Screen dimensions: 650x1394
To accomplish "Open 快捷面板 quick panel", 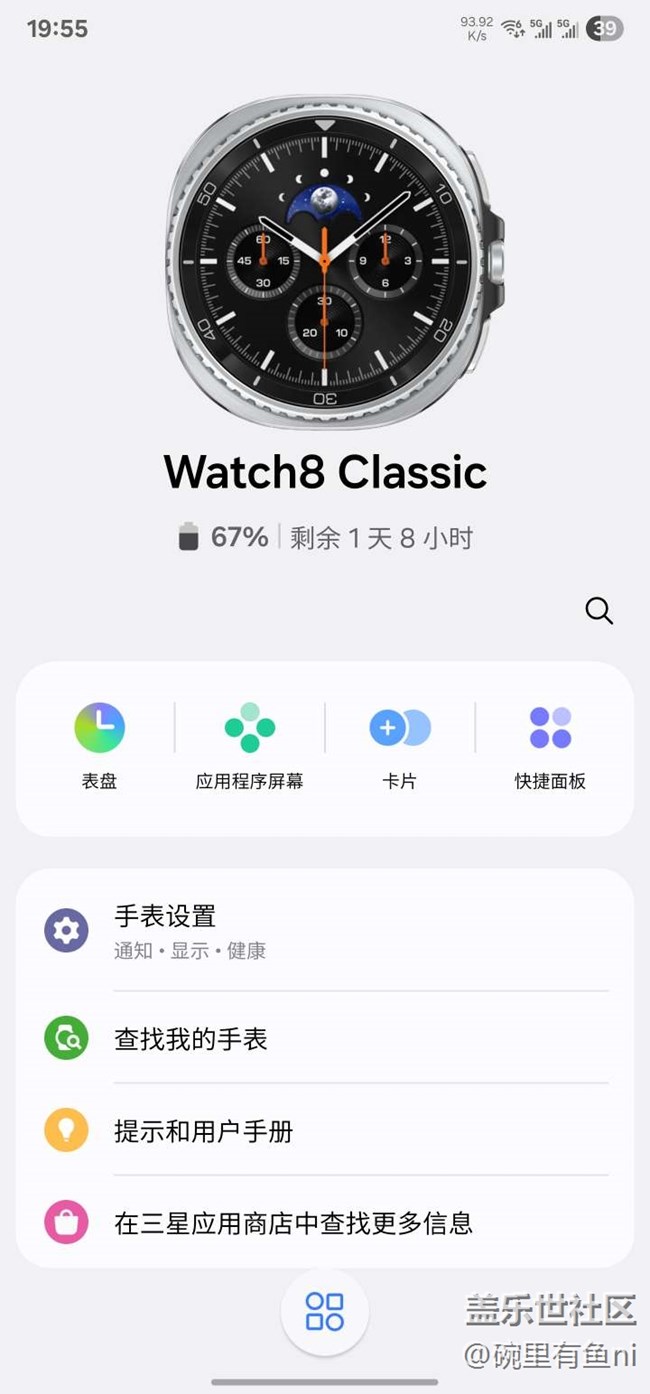I will pyautogui.click(x=550, y=745).
